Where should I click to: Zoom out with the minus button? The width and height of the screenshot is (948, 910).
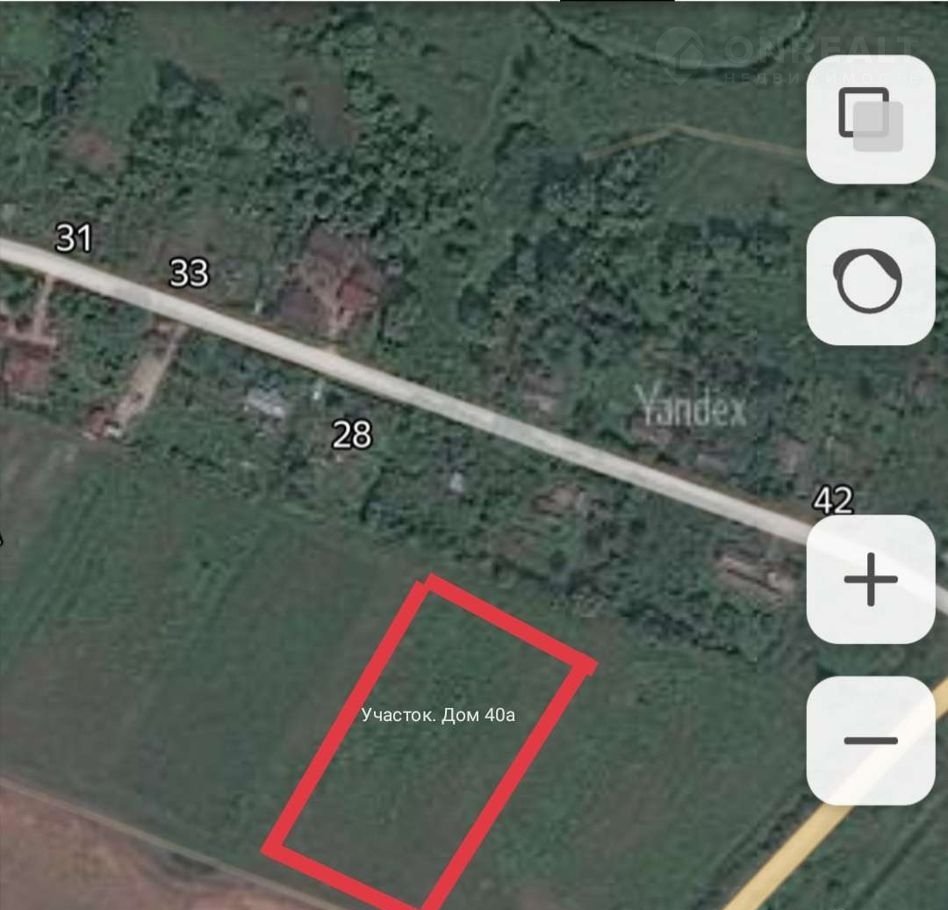click(x=870, y=740)
